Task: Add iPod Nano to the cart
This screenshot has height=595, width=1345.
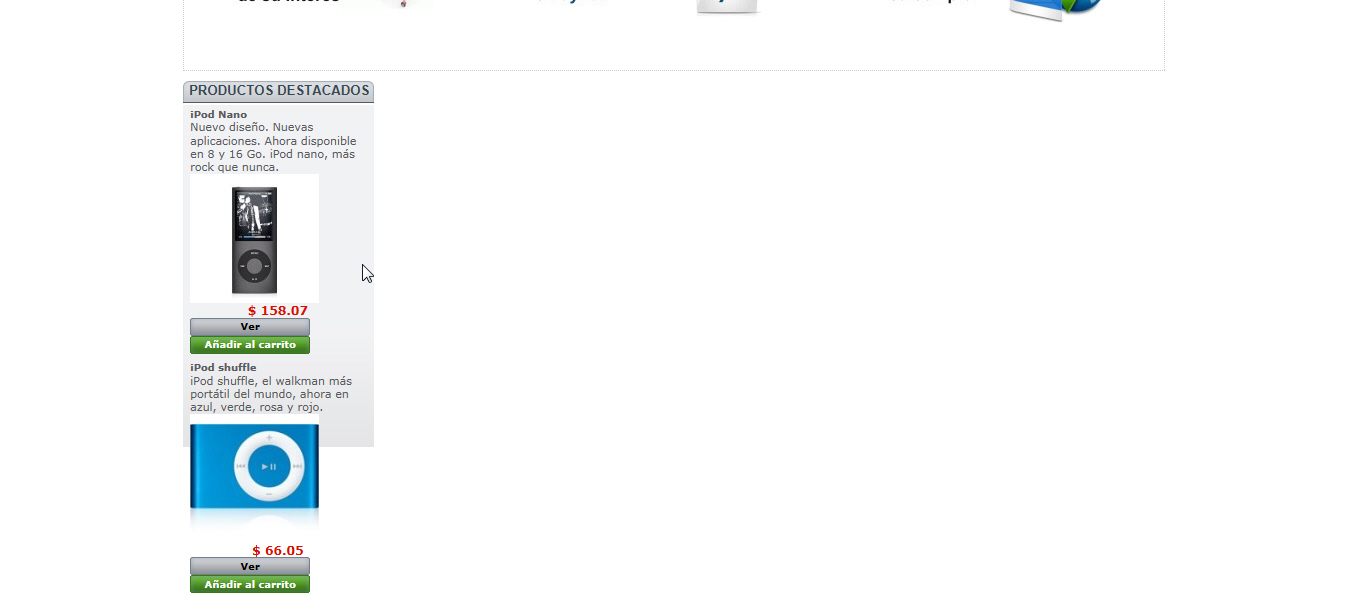Action: (250, 345)
